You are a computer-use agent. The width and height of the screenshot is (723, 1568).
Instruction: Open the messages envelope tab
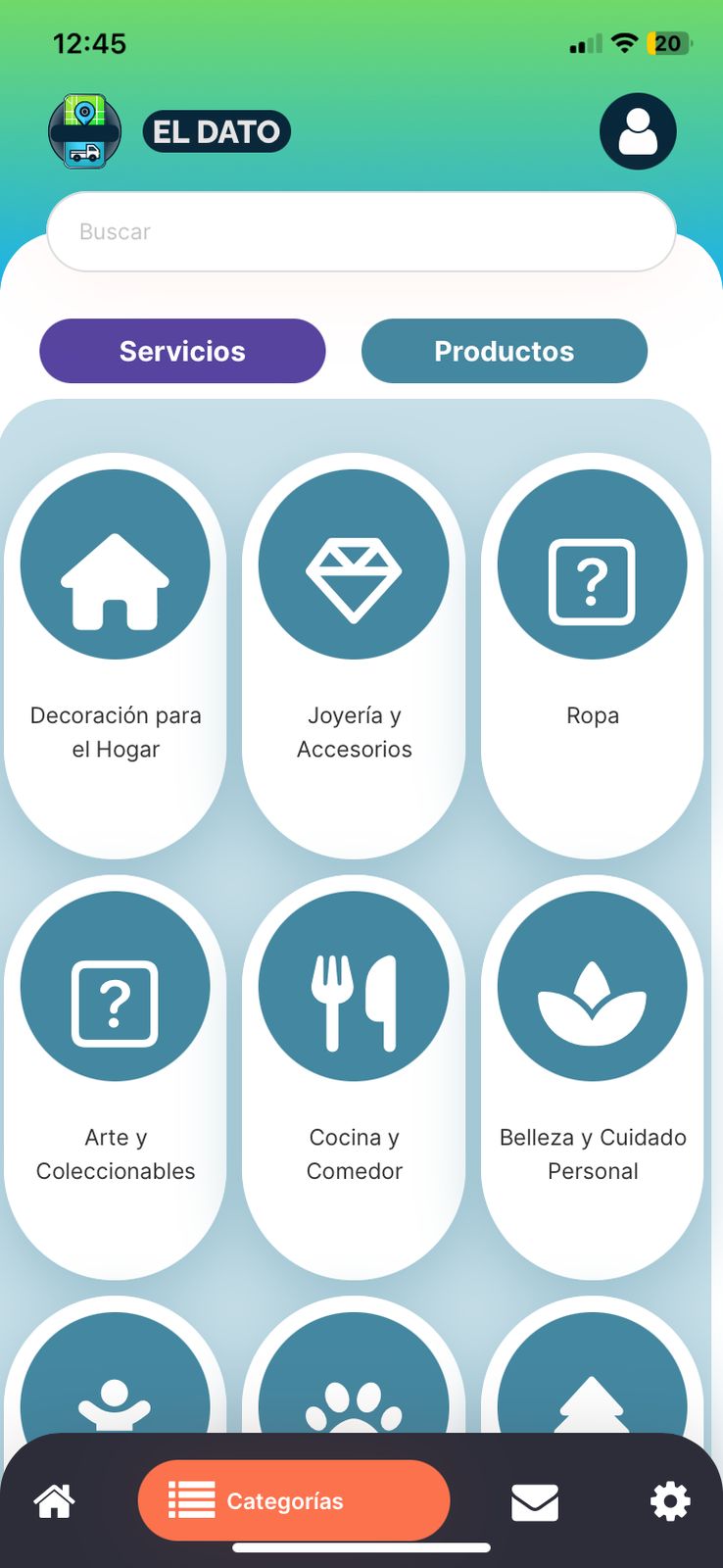[x=535, y=1501]
